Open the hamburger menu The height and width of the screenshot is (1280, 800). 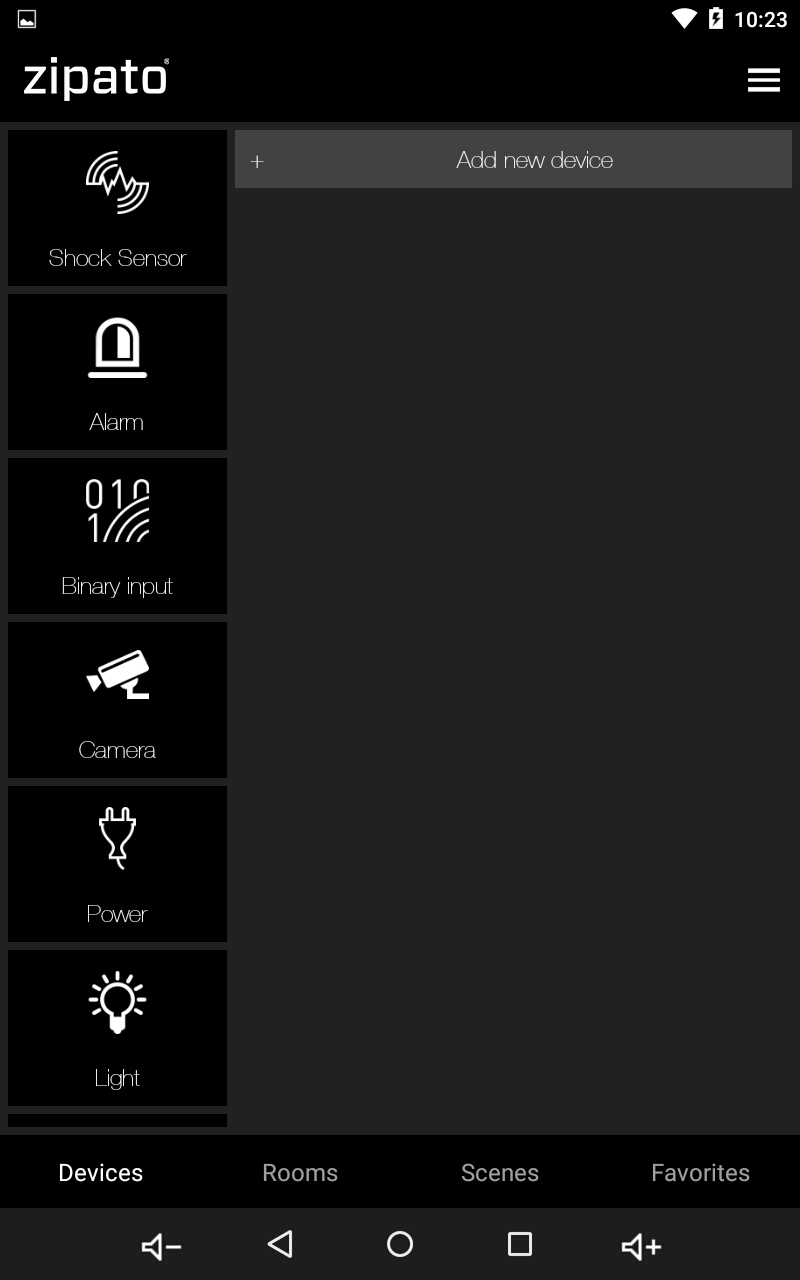pos(763,80)
